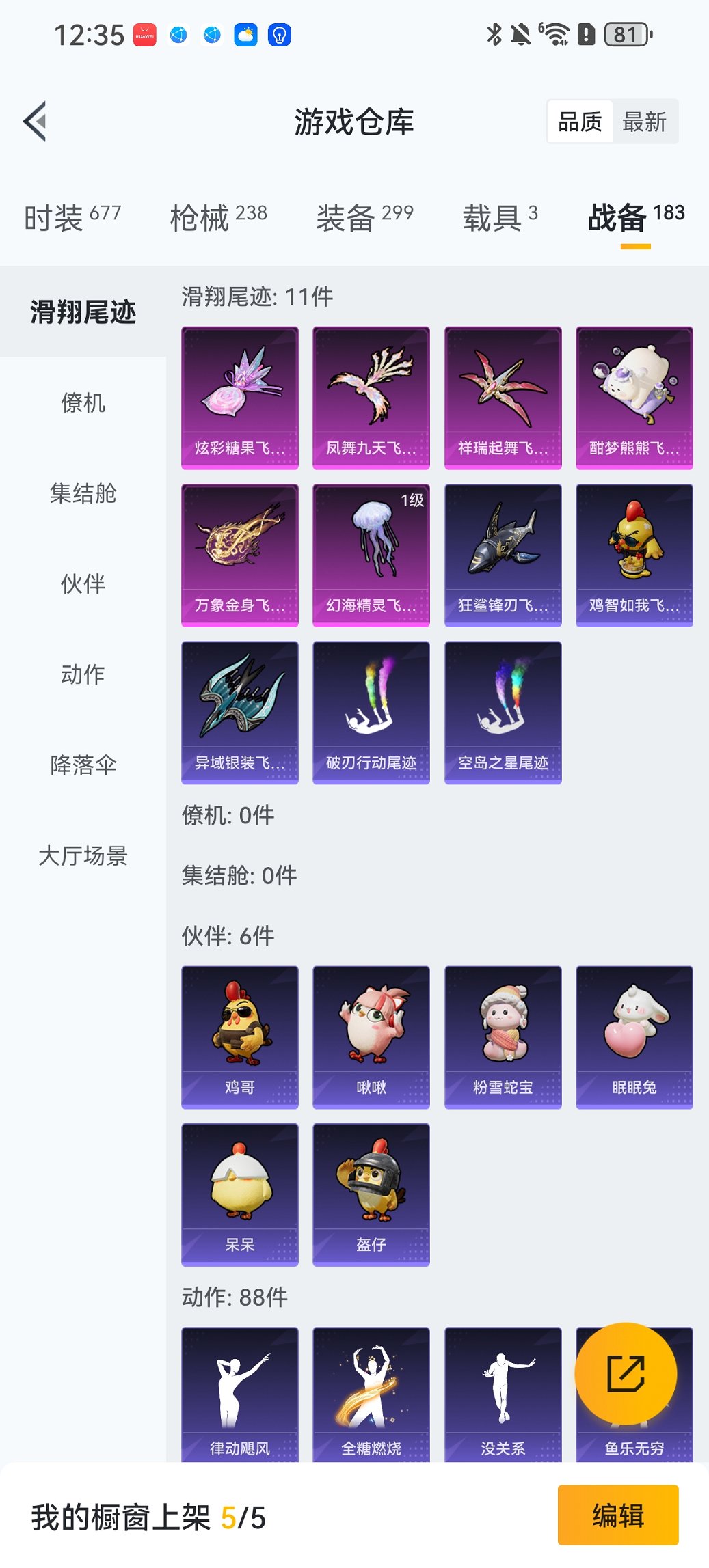Viewport: 709px width, 1568px height.
Task: Switch to the 时装 tab
Action: (x=72, y=217)
